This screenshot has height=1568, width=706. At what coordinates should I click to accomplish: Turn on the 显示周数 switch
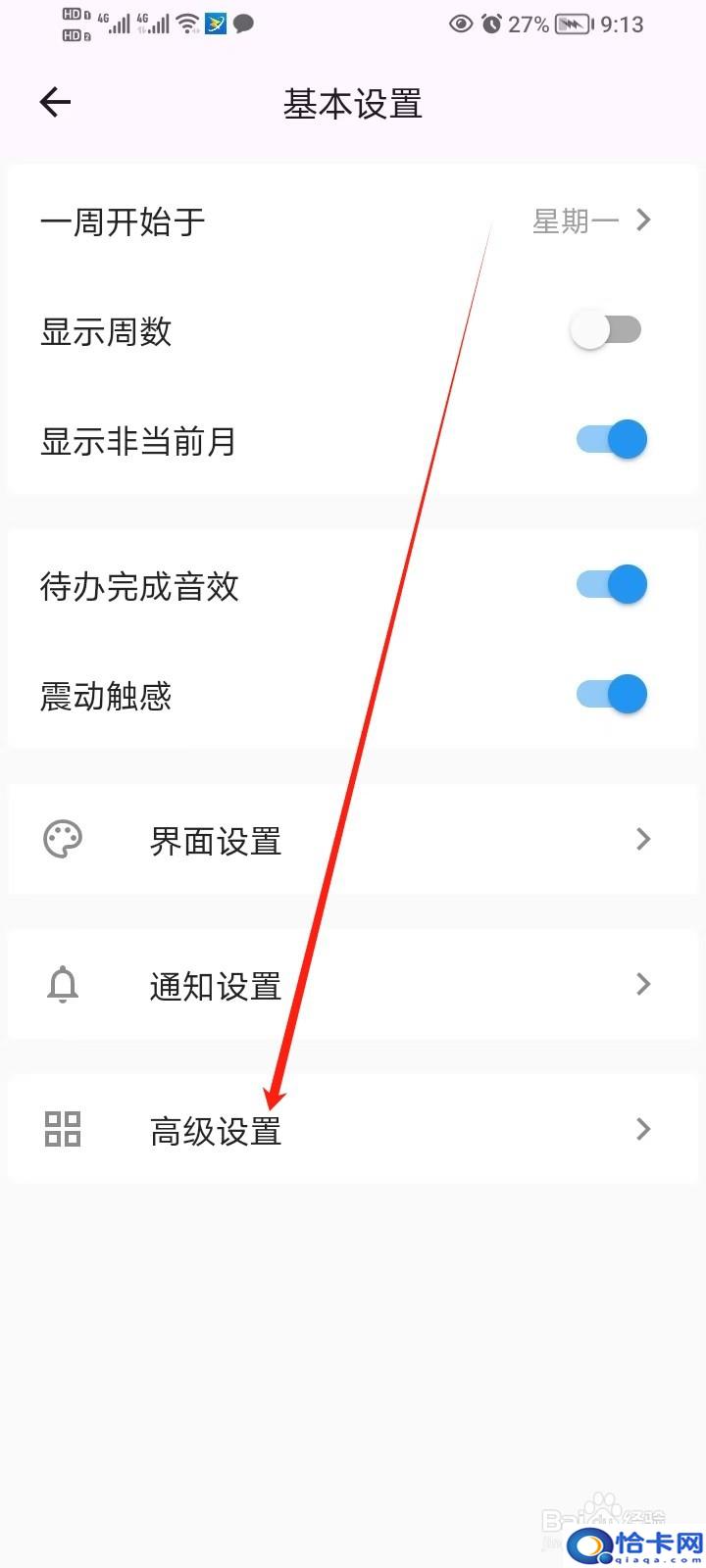point(607,330)
